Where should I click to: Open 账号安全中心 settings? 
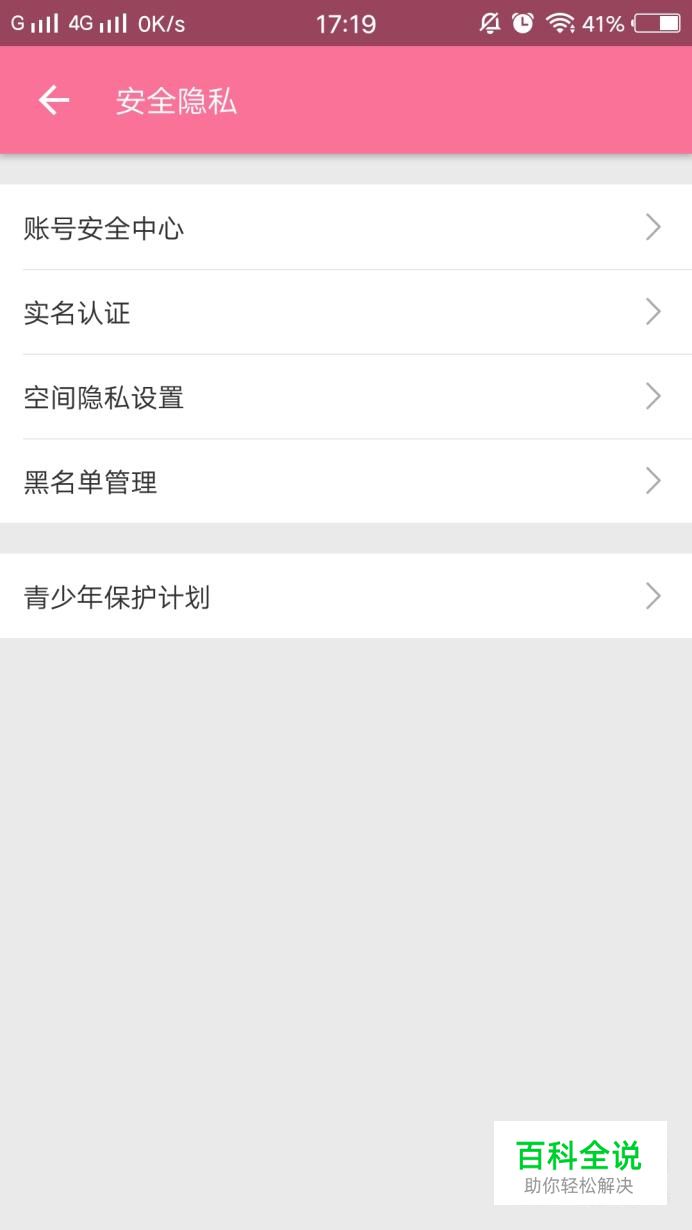click(x=346, y=227)
